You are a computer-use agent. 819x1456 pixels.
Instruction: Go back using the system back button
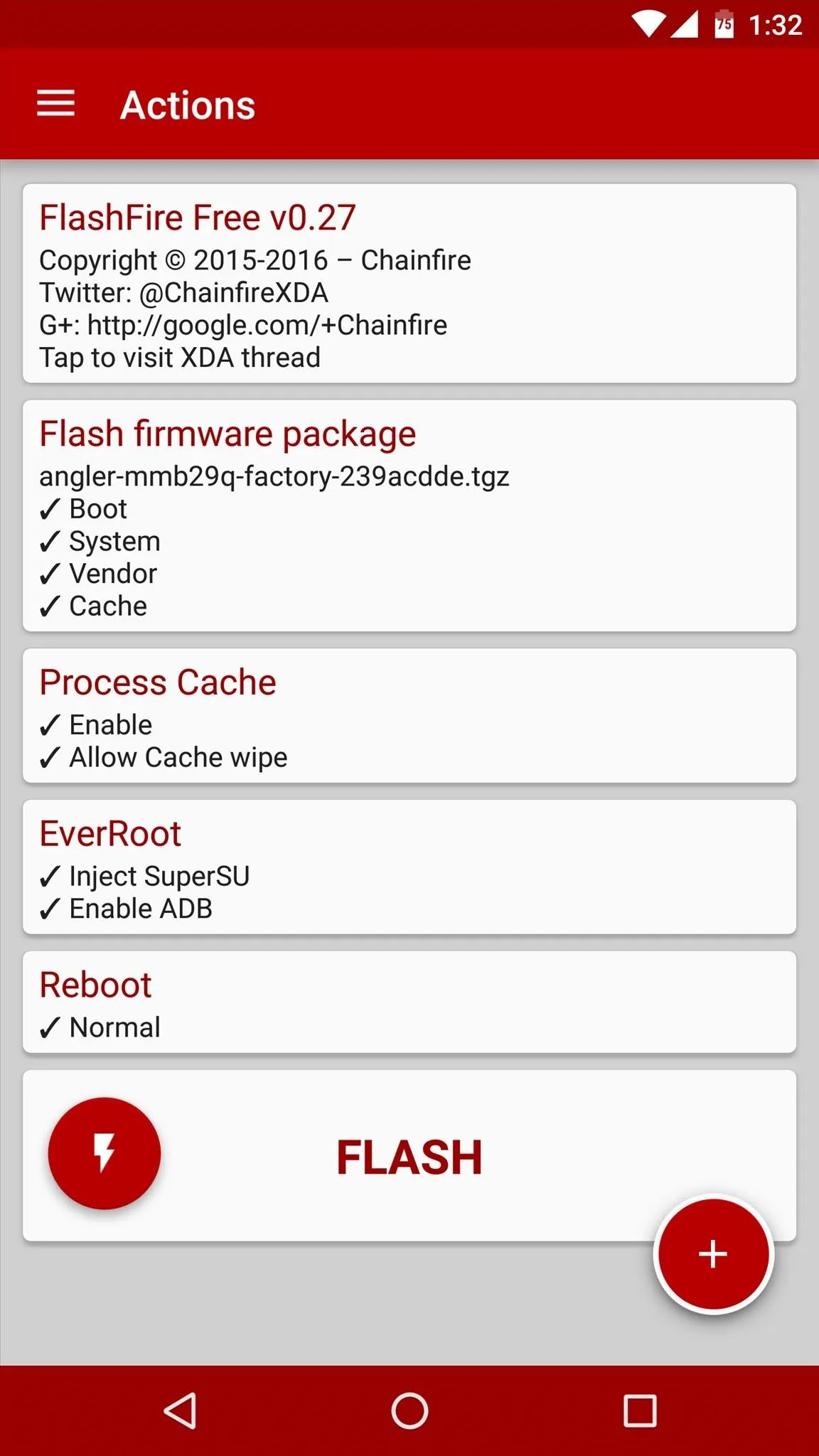click(x=180, y=1410)
